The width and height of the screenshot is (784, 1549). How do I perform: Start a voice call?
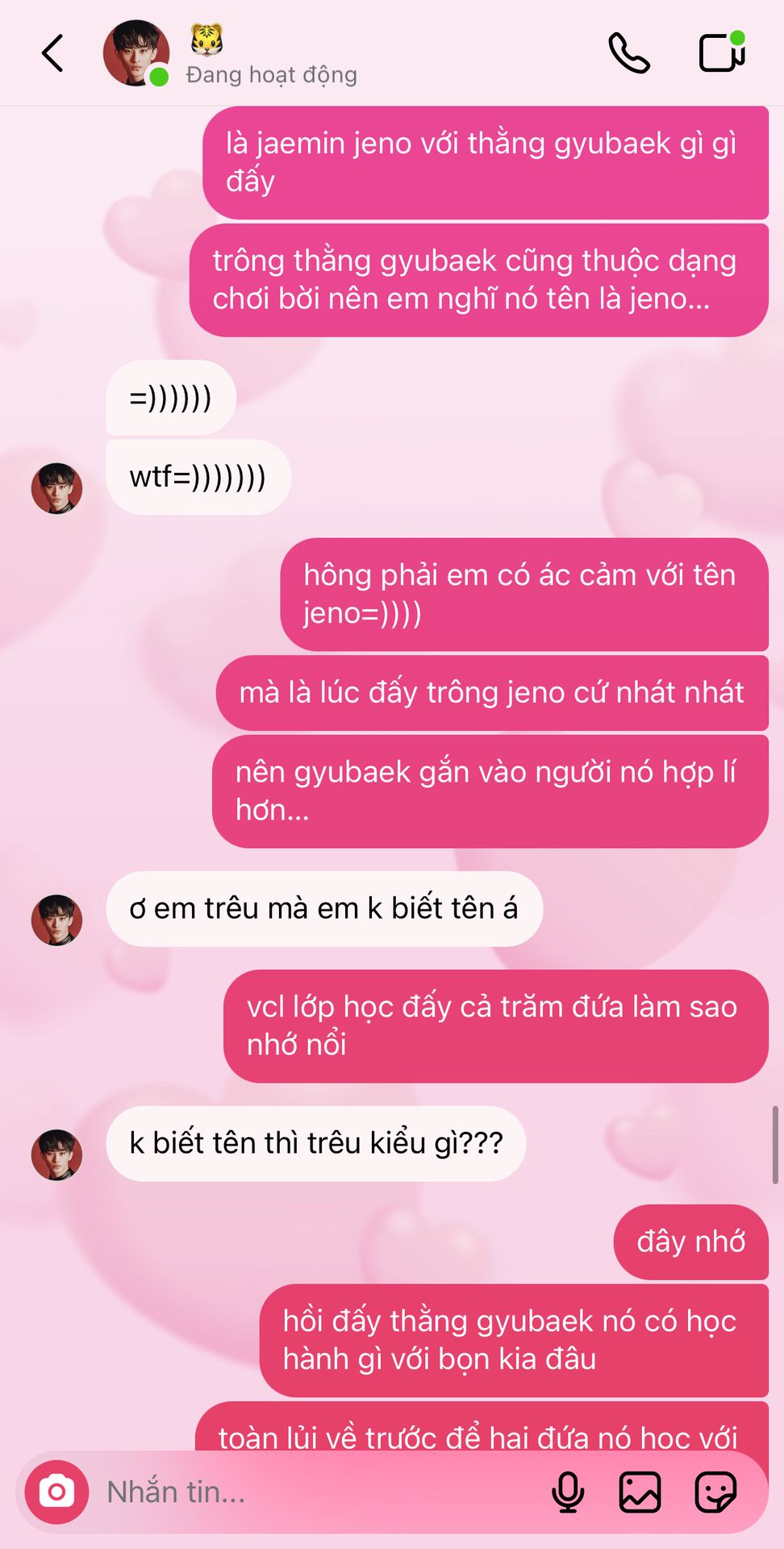pyautogui.click(x=629, y=53)
